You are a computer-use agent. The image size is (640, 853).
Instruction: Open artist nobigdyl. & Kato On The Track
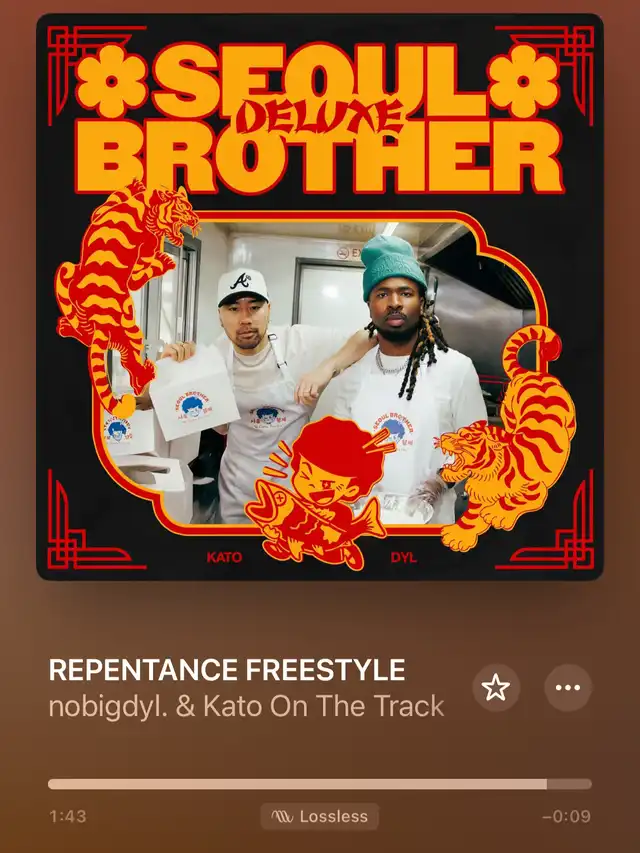(246, 706)
